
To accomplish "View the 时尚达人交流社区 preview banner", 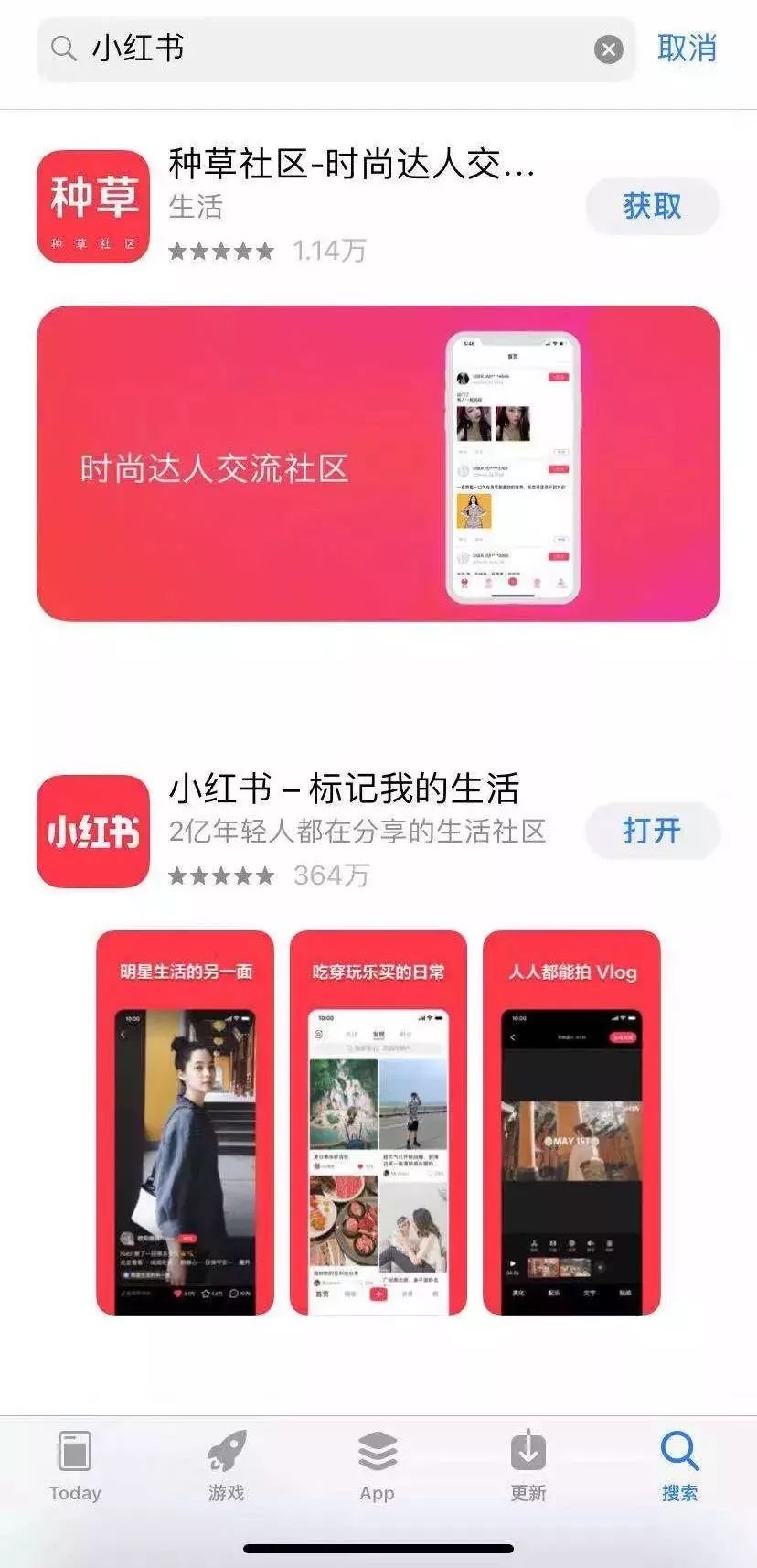I will (x=378, y=464).
